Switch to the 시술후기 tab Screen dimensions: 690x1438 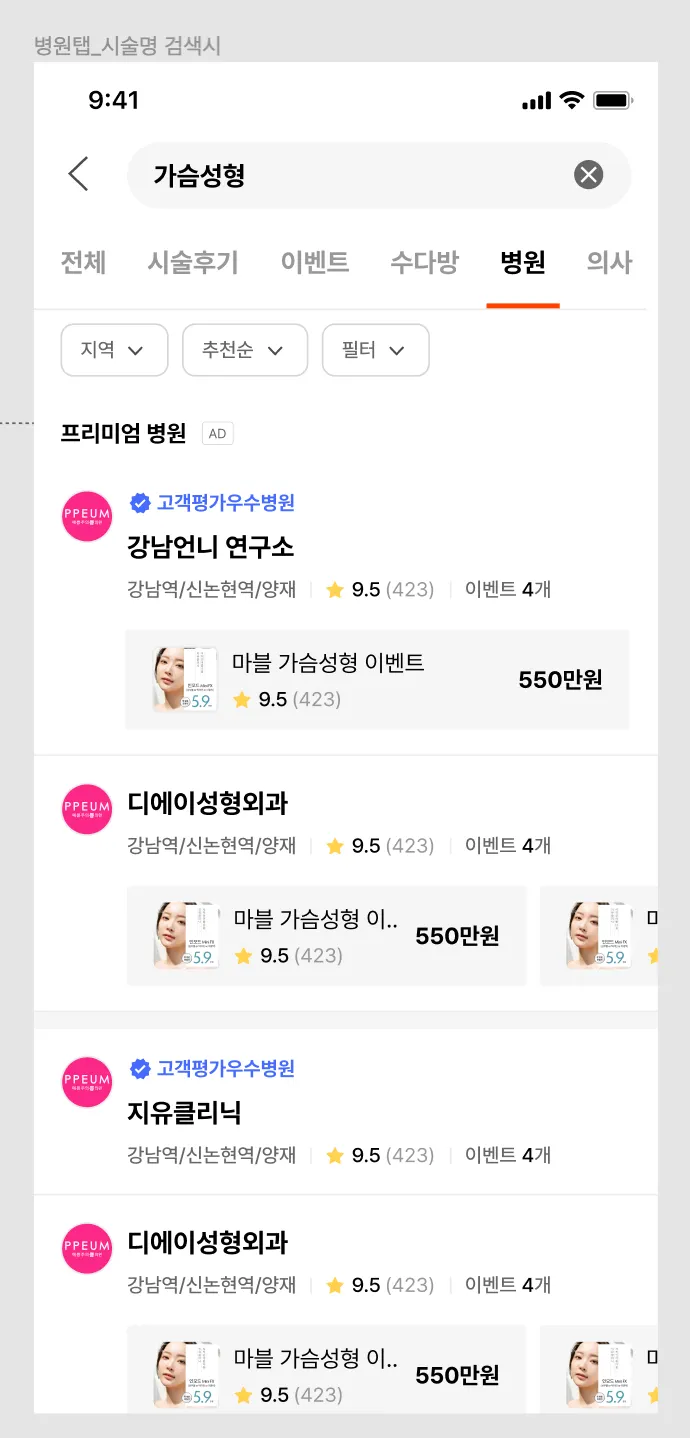(x=193, y=262)
